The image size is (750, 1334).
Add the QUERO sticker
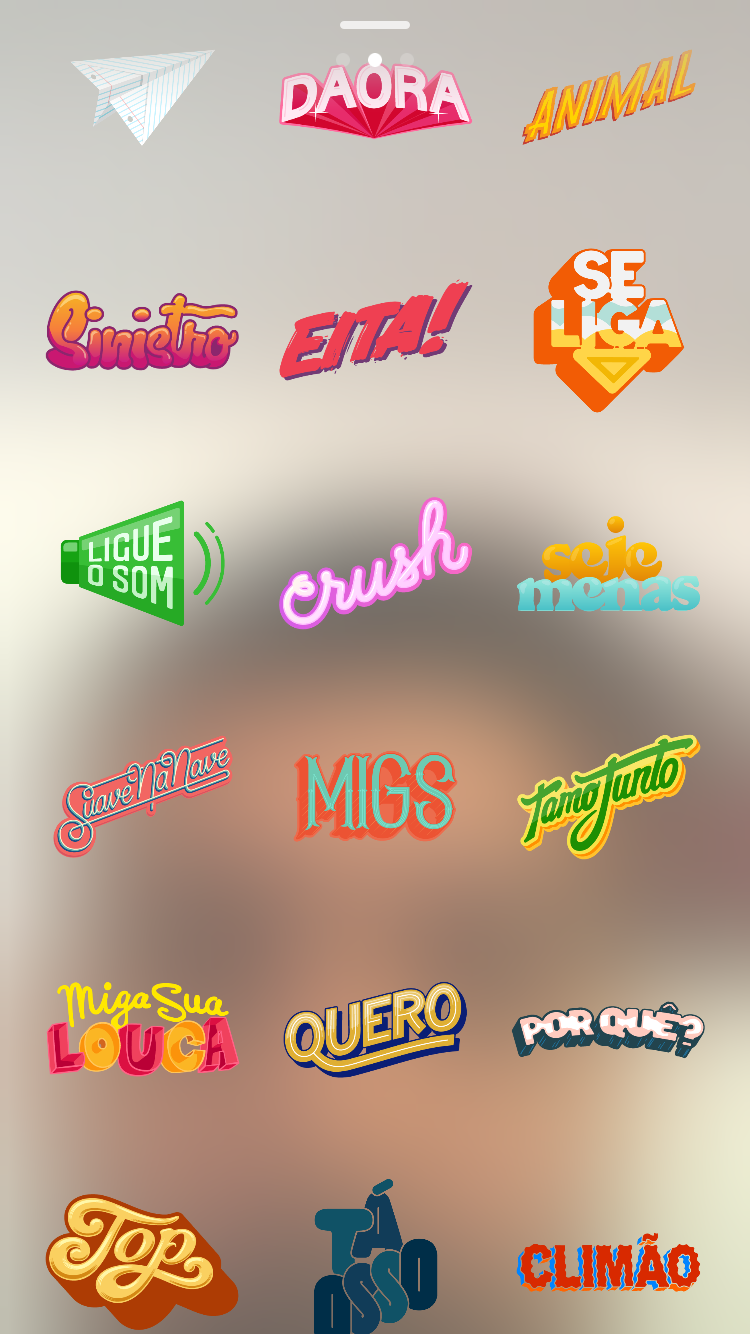(x=375, y=1029)
